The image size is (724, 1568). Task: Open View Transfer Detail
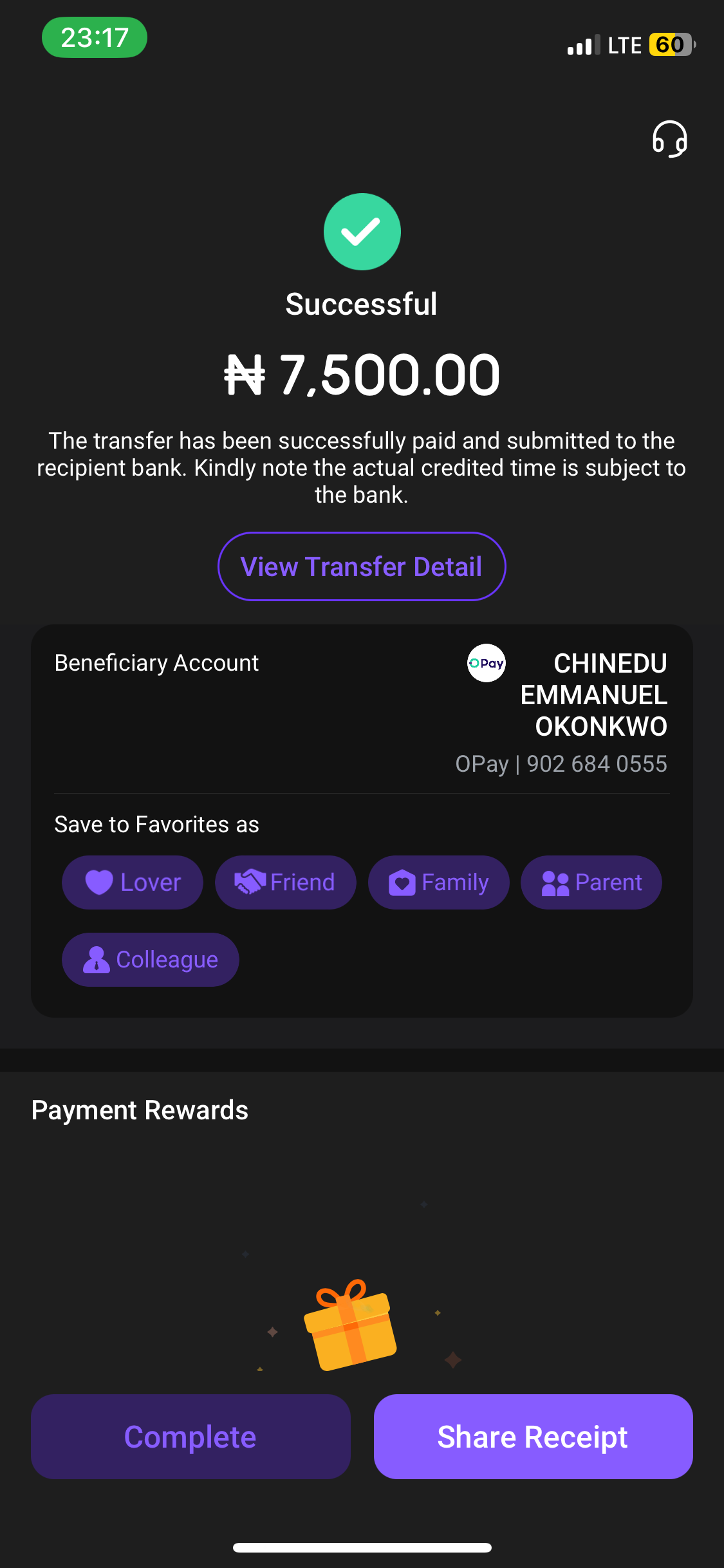point(362,566)
